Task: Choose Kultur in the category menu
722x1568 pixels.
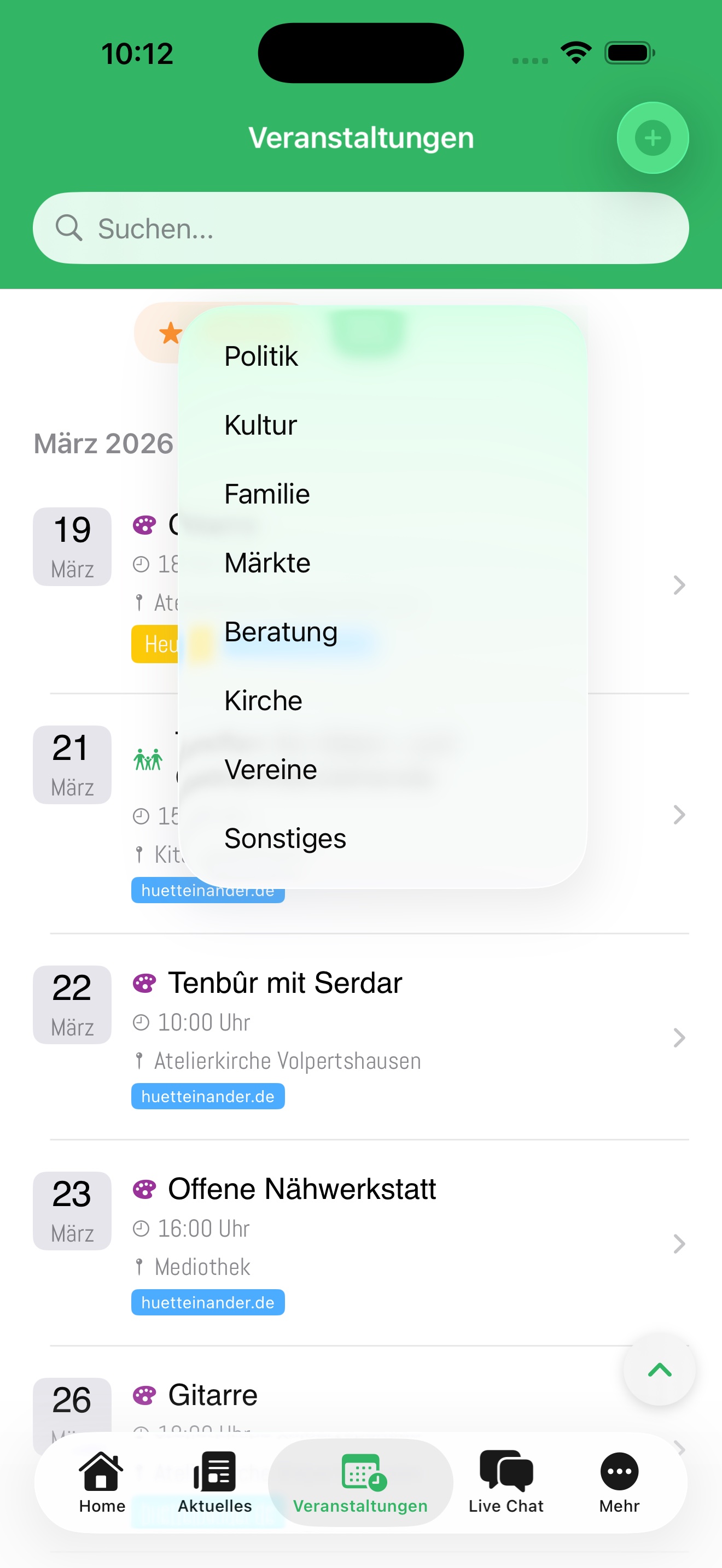Action: 260,424
